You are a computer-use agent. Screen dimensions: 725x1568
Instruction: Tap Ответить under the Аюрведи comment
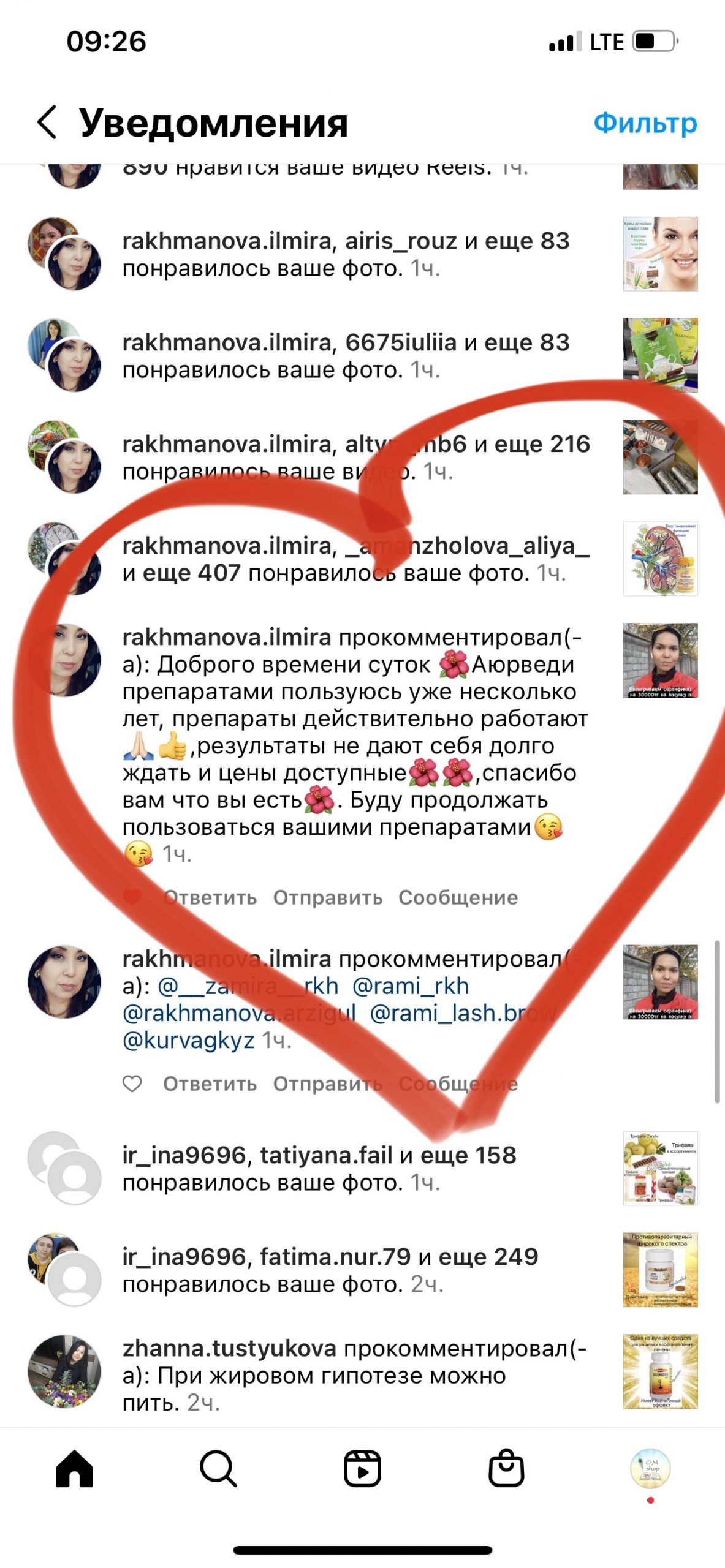[x=210, y=897]
